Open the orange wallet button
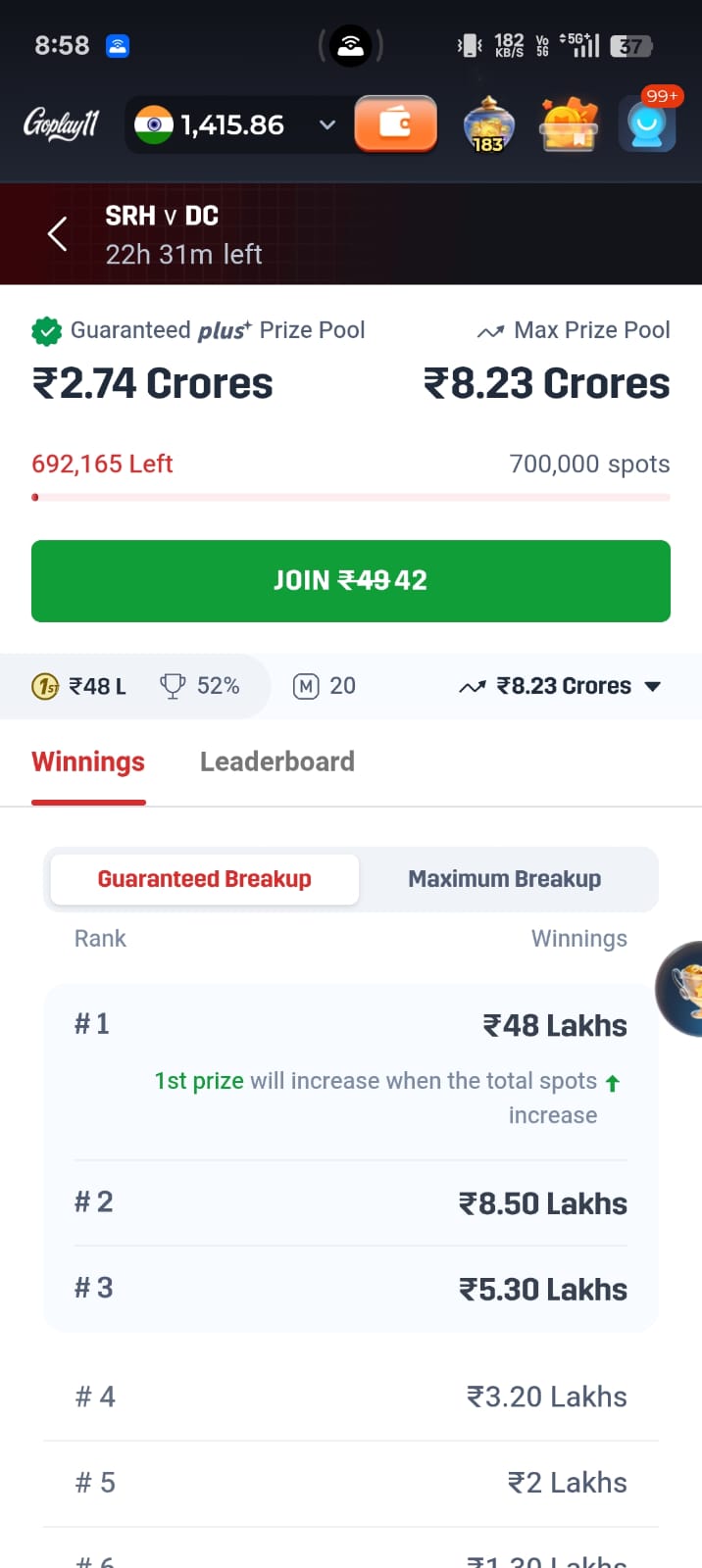This screenshot has height=1568, width=702. (x=395, y=124)
